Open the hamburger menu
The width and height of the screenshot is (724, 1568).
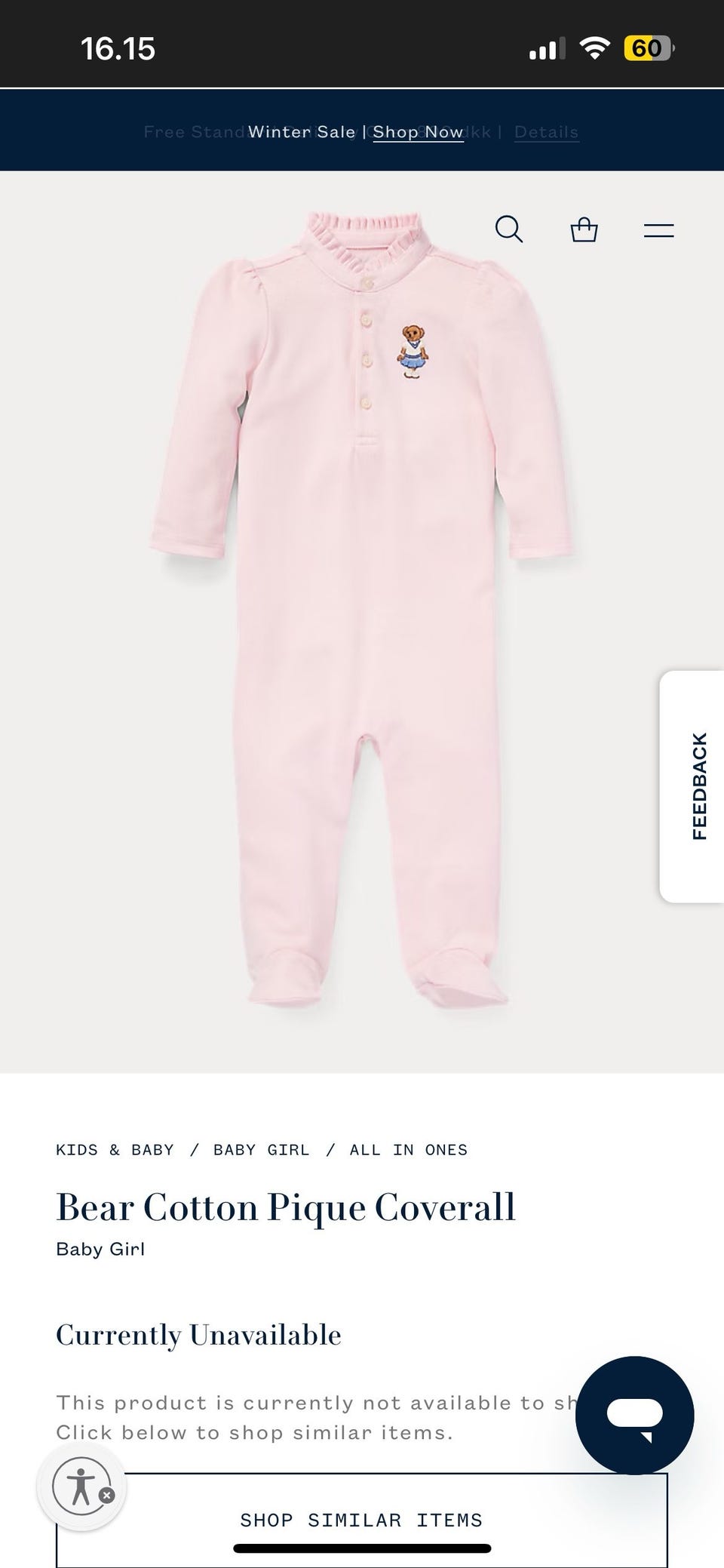pyautogui.click(x=658, y=230)
